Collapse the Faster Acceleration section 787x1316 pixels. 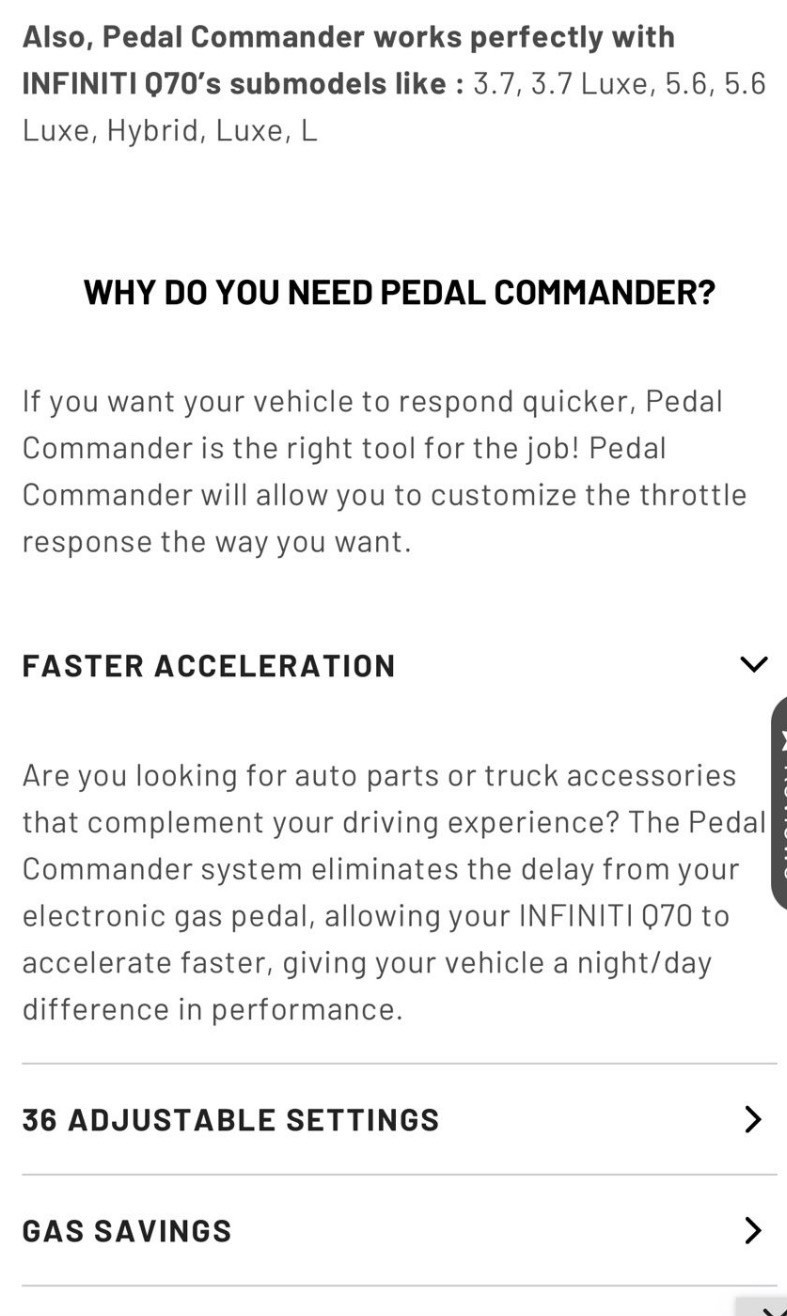coord(753,664)
